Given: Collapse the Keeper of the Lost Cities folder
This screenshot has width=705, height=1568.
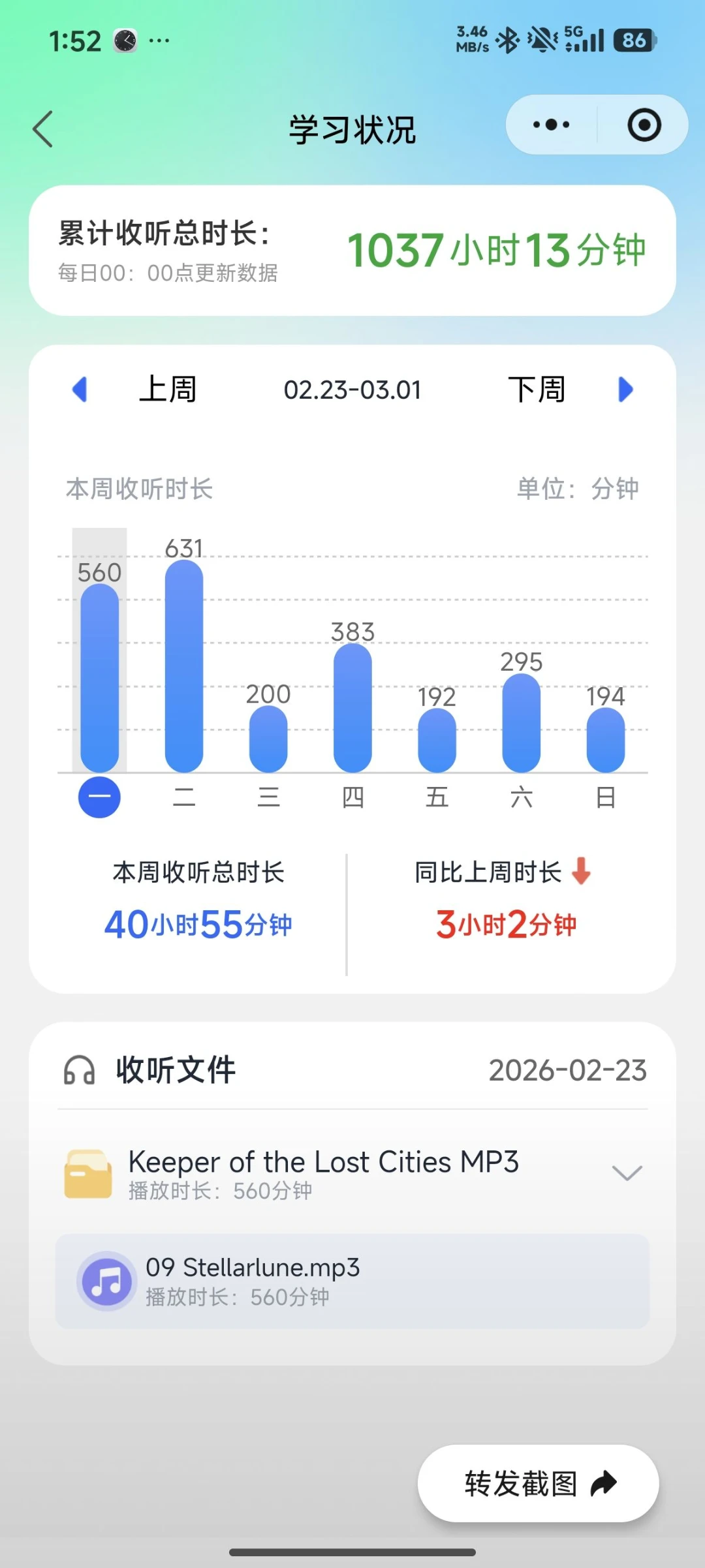Looking at the screenshot, I should [627, 1173].
